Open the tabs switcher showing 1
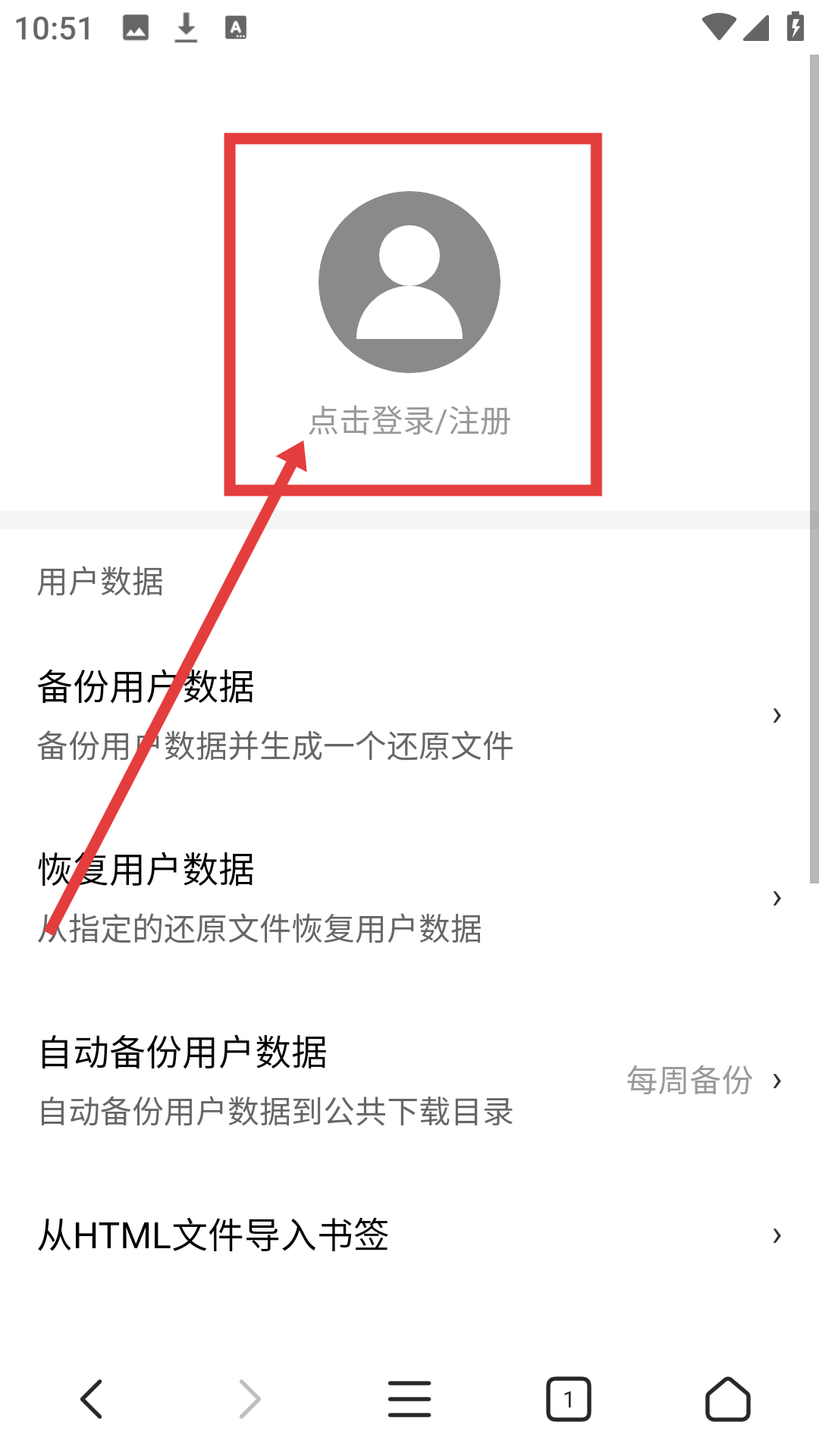Viewport: 819px width, 1456px height. 569,1399
